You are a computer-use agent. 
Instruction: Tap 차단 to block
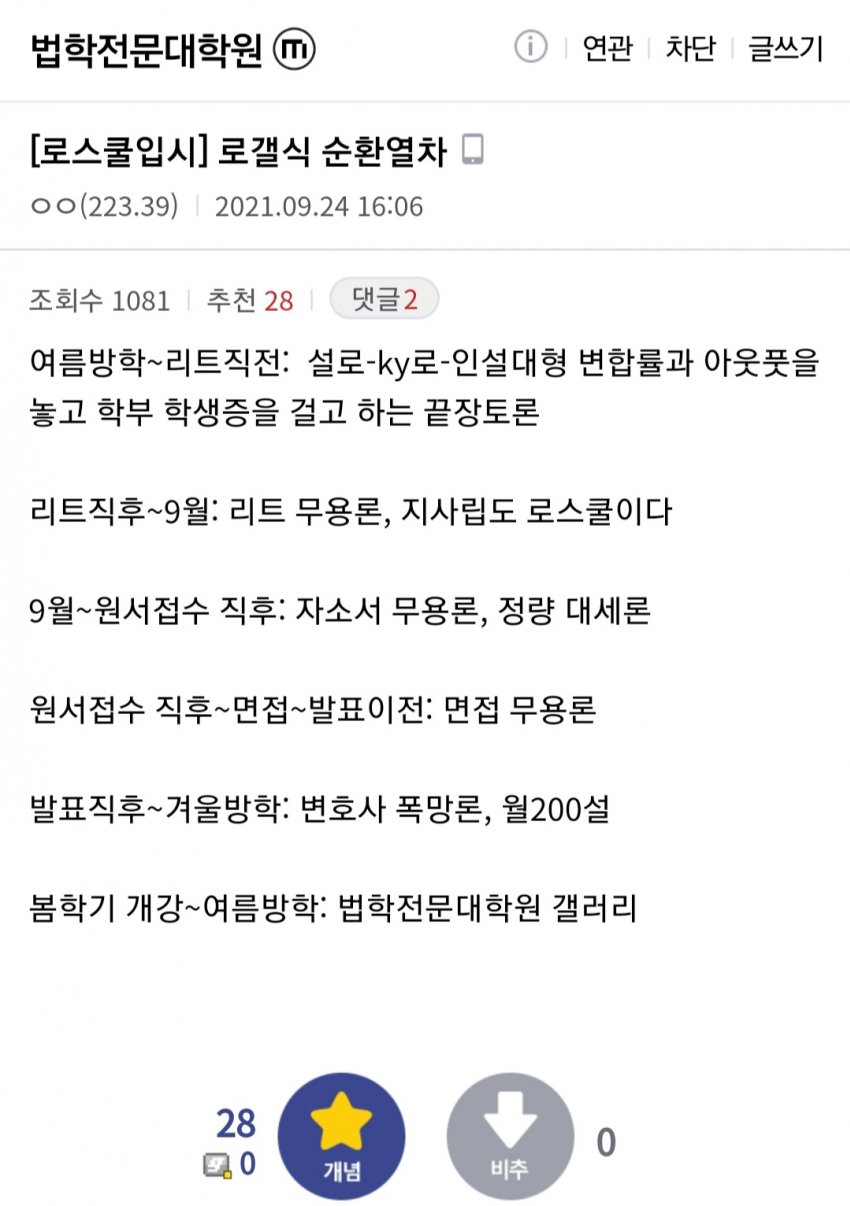pyautogui.click(x=691, y=49)
